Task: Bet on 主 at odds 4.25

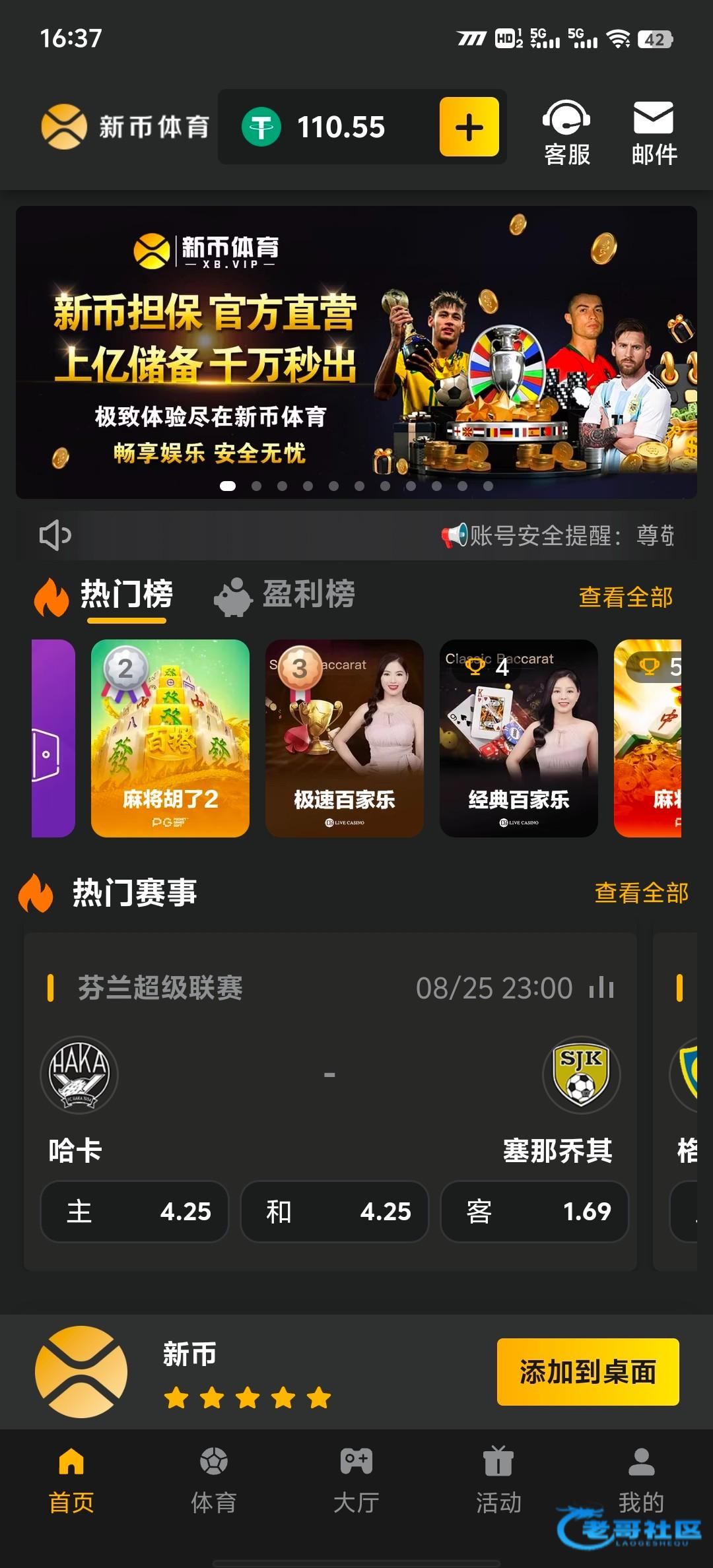Action: pos(135,1212)
